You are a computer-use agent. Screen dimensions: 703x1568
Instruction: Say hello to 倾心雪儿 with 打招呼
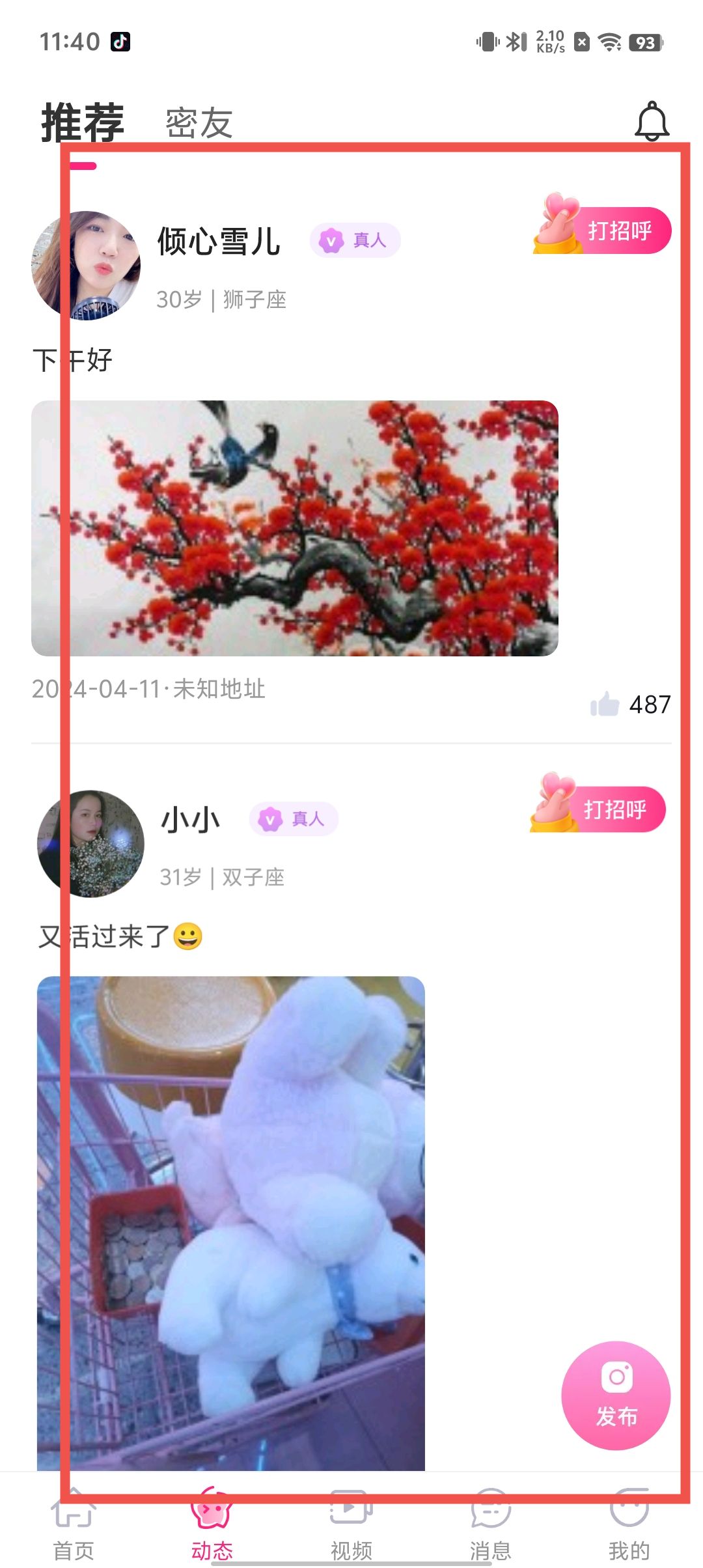(603, 231)
